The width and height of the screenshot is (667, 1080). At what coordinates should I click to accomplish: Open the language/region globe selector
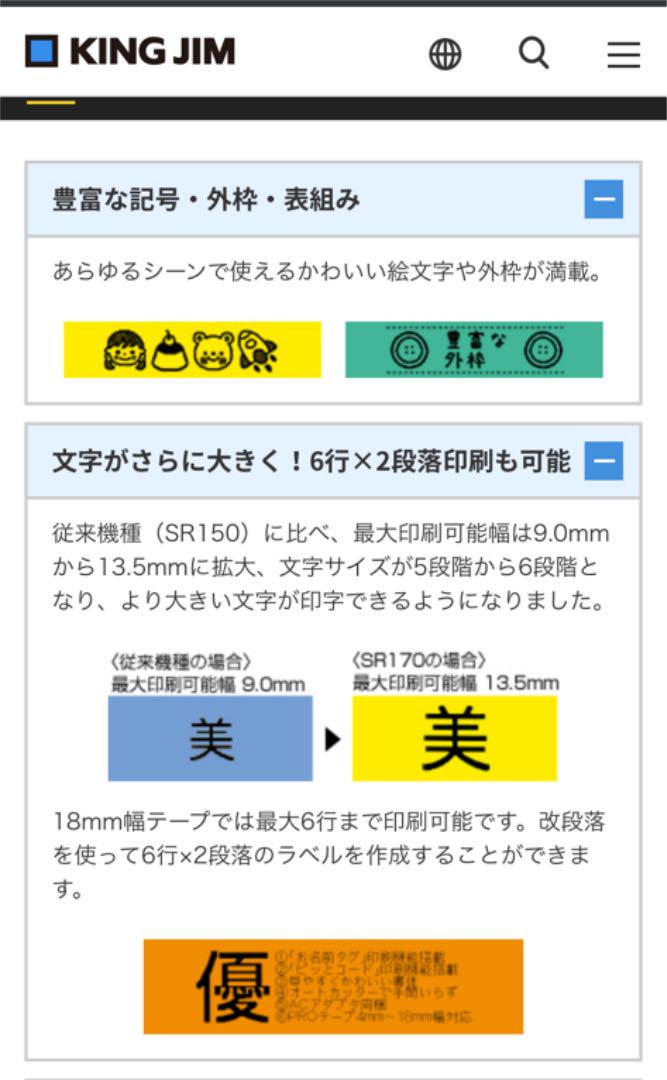click(445, 54)
